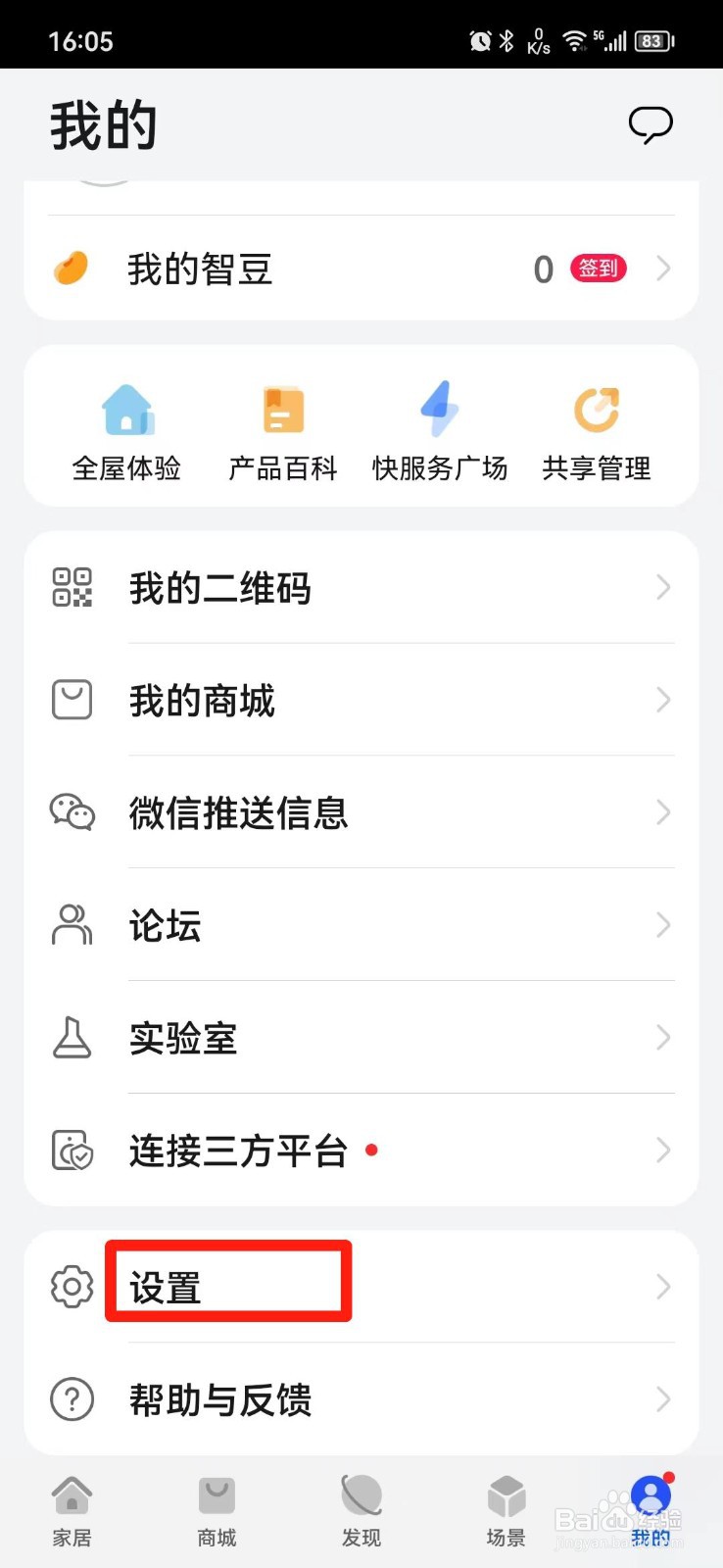Tap the 签到 check-in badge
Screen dimensions: 723x1568
[599, 269]
